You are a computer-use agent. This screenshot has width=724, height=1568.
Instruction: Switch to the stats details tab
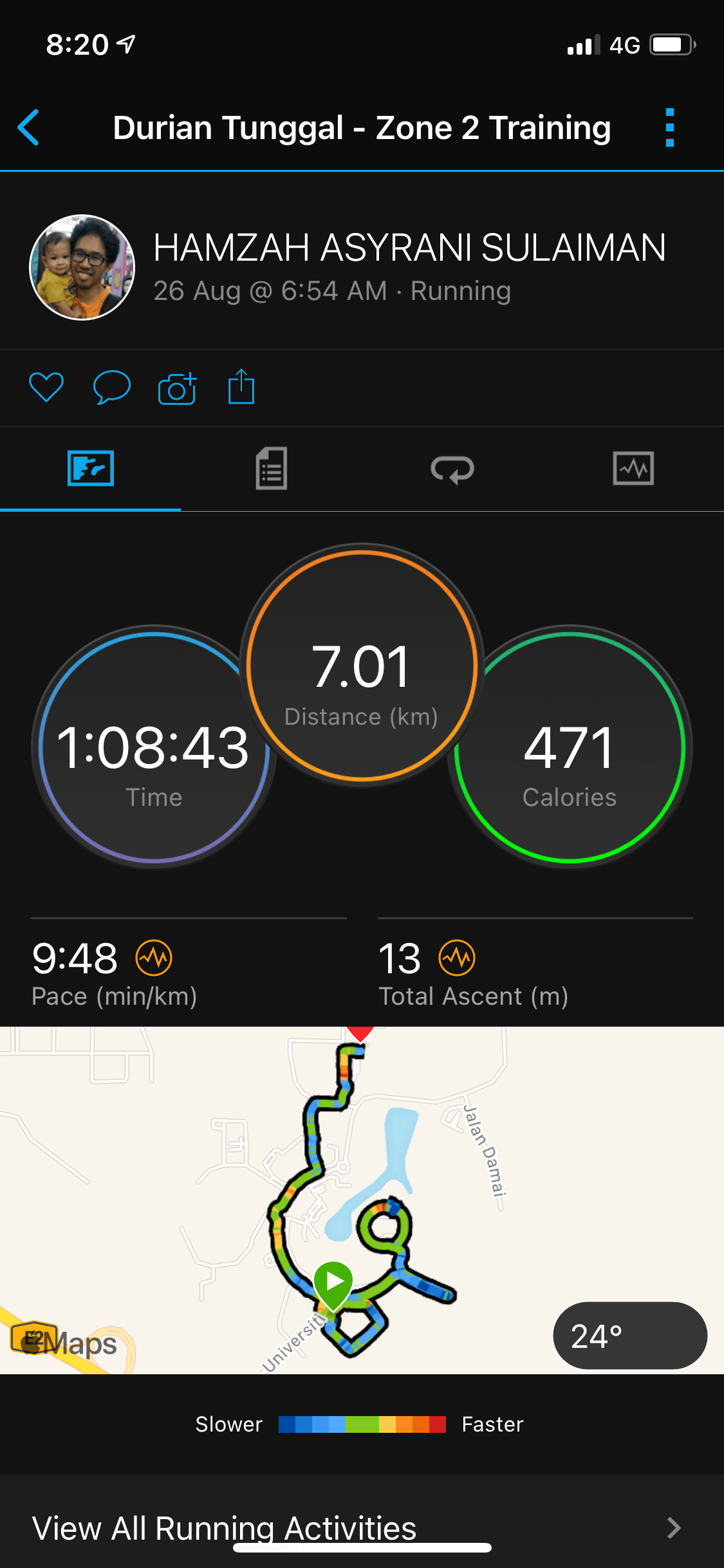point(271,469)
